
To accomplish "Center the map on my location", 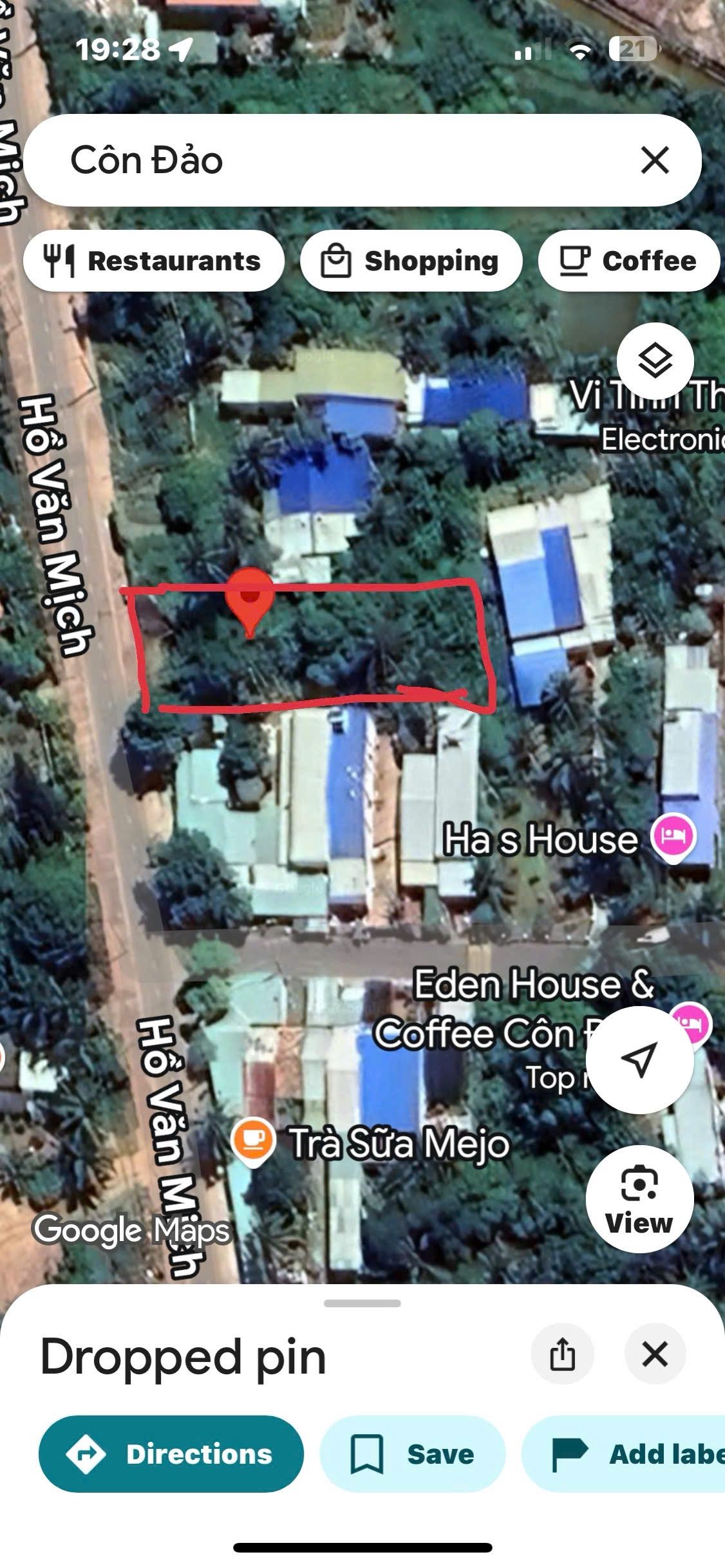I will 639,1059.
